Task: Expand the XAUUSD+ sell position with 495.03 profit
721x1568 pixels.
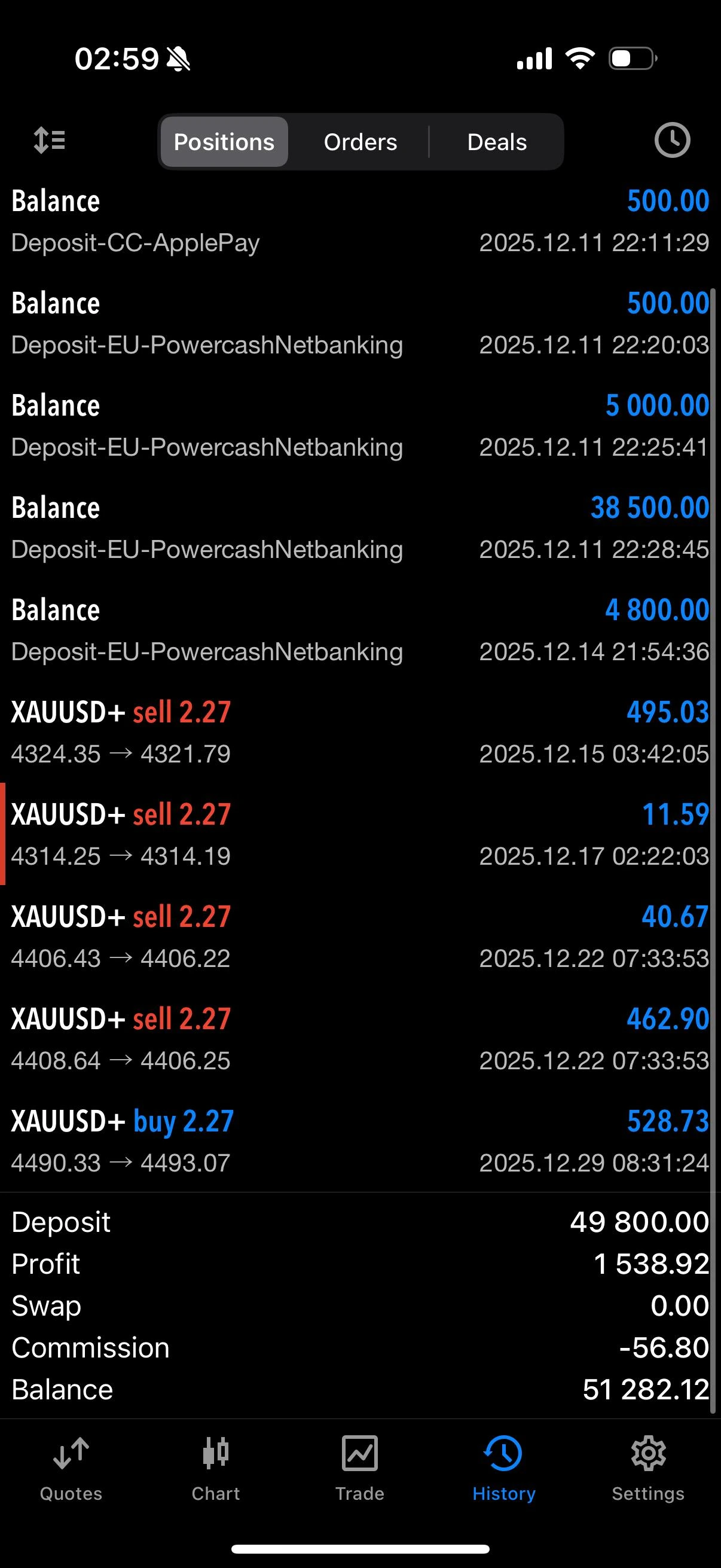Action: (x=360, y=732)
